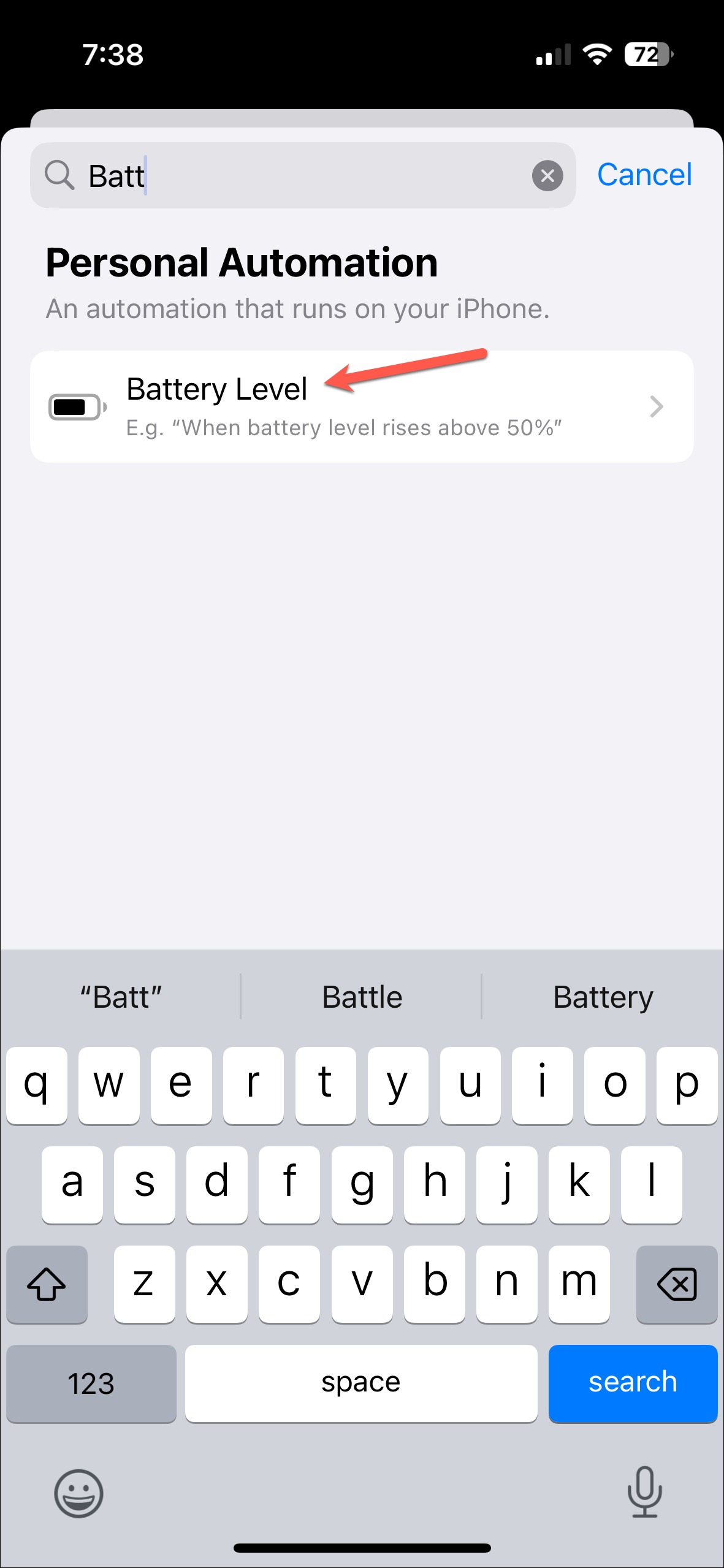Open the emoji keyboard
The height and width of the screenshot is (1568, 724).
[78, 1493]
